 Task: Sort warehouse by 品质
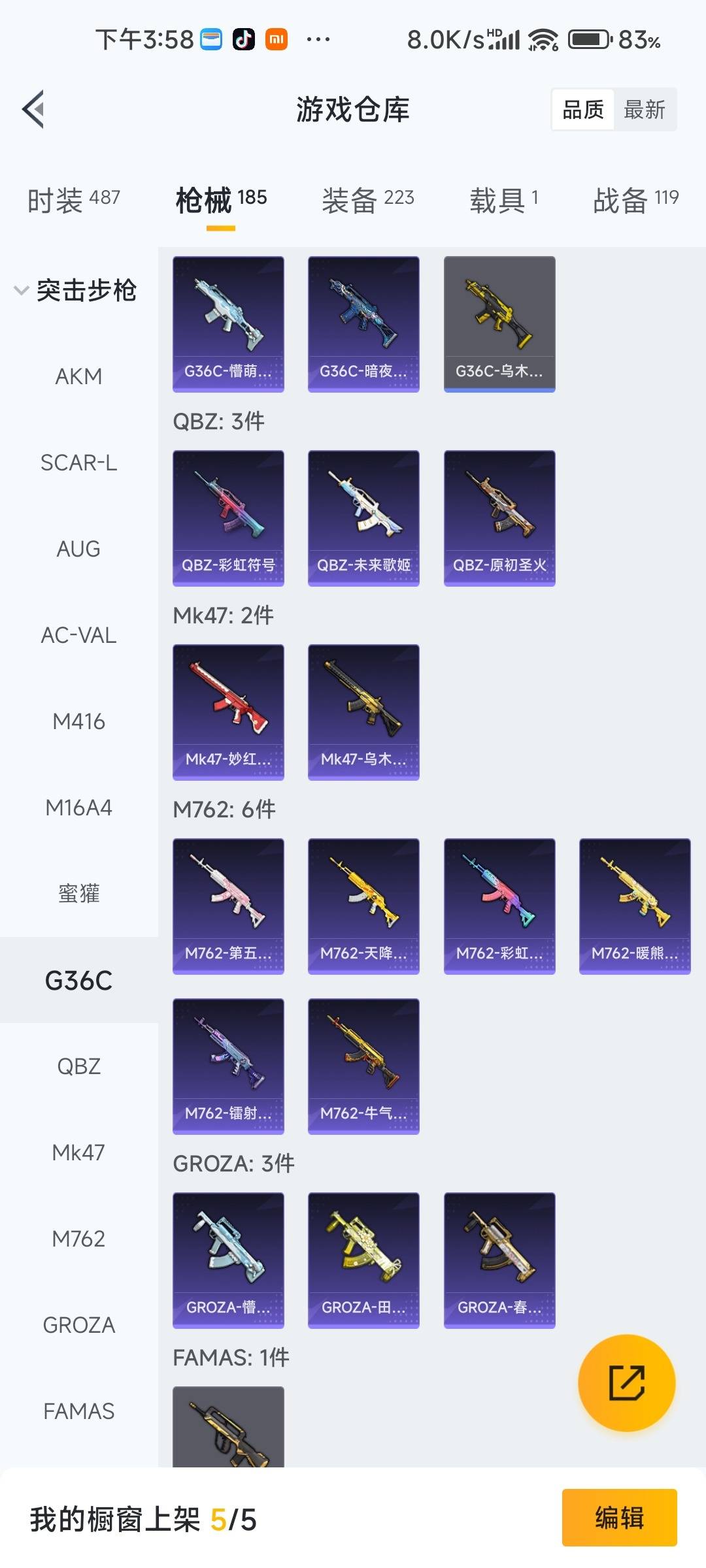coord(583,110)
